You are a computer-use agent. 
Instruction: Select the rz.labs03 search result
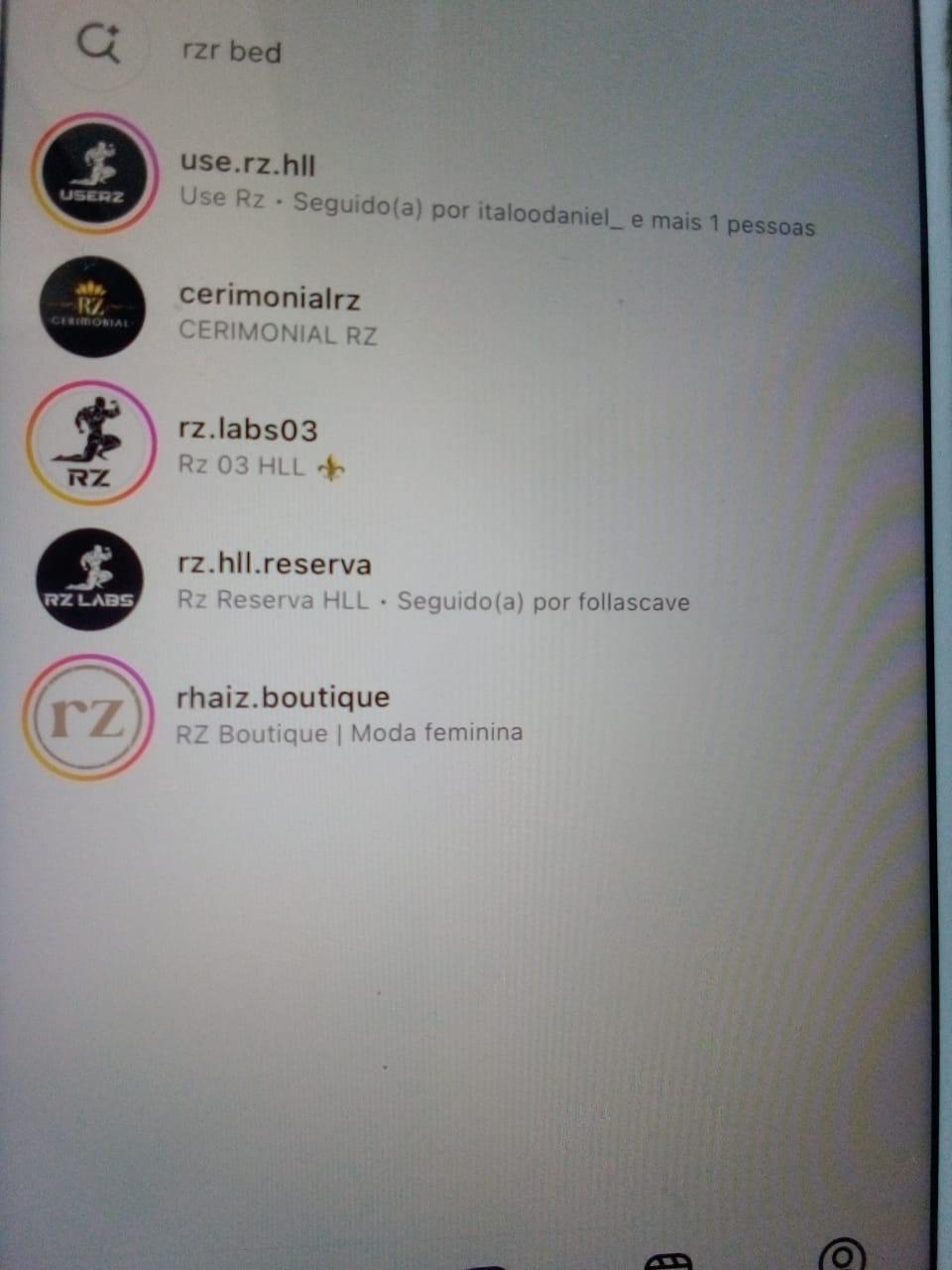pos(248,430)
